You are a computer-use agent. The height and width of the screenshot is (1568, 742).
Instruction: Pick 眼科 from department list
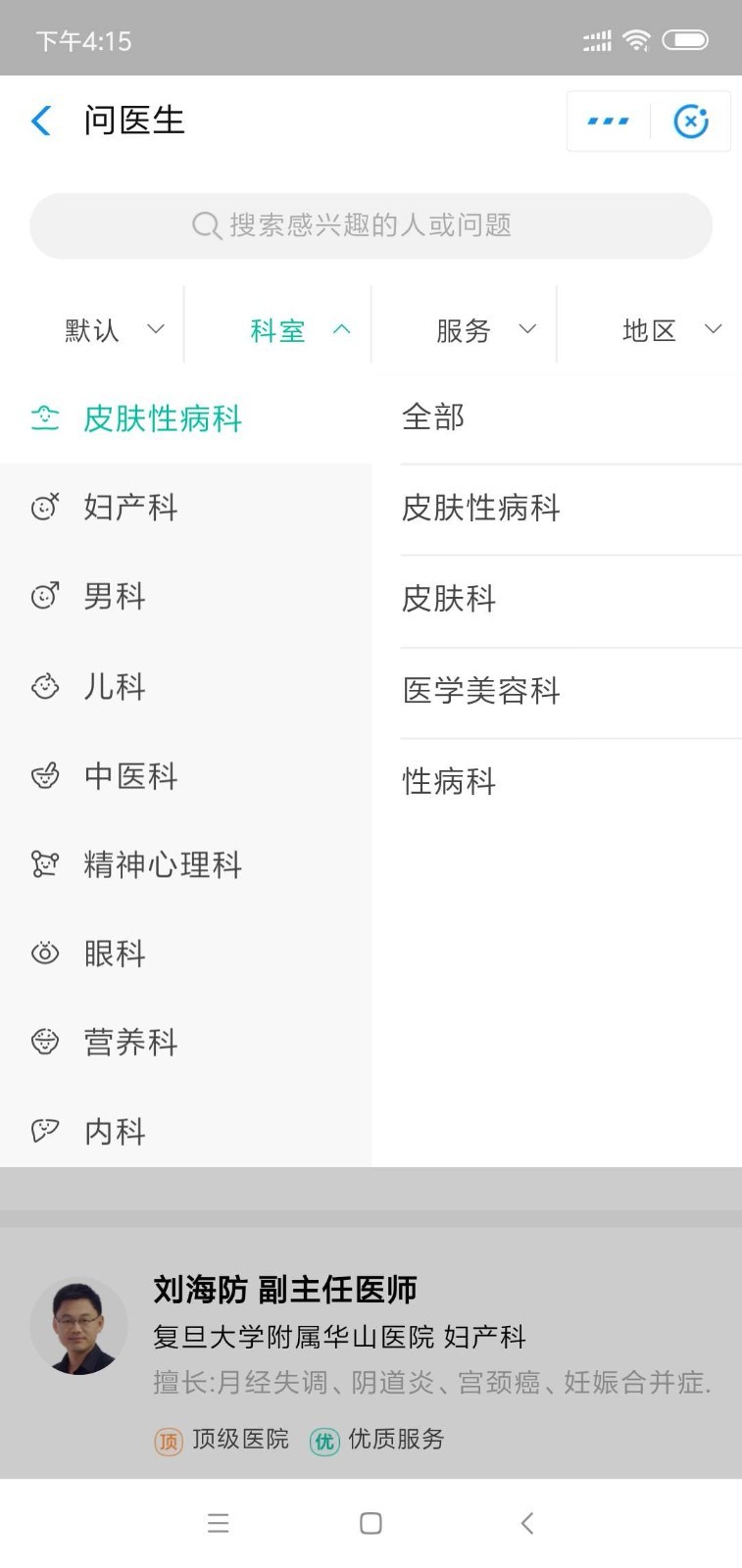(115, 953)
